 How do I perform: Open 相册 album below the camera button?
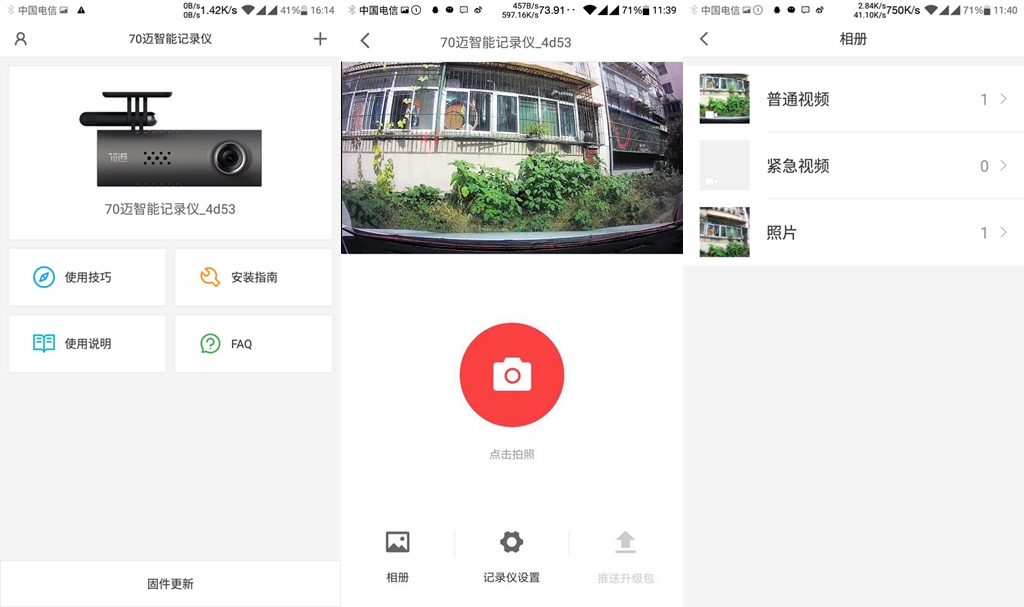pos(398,557)
